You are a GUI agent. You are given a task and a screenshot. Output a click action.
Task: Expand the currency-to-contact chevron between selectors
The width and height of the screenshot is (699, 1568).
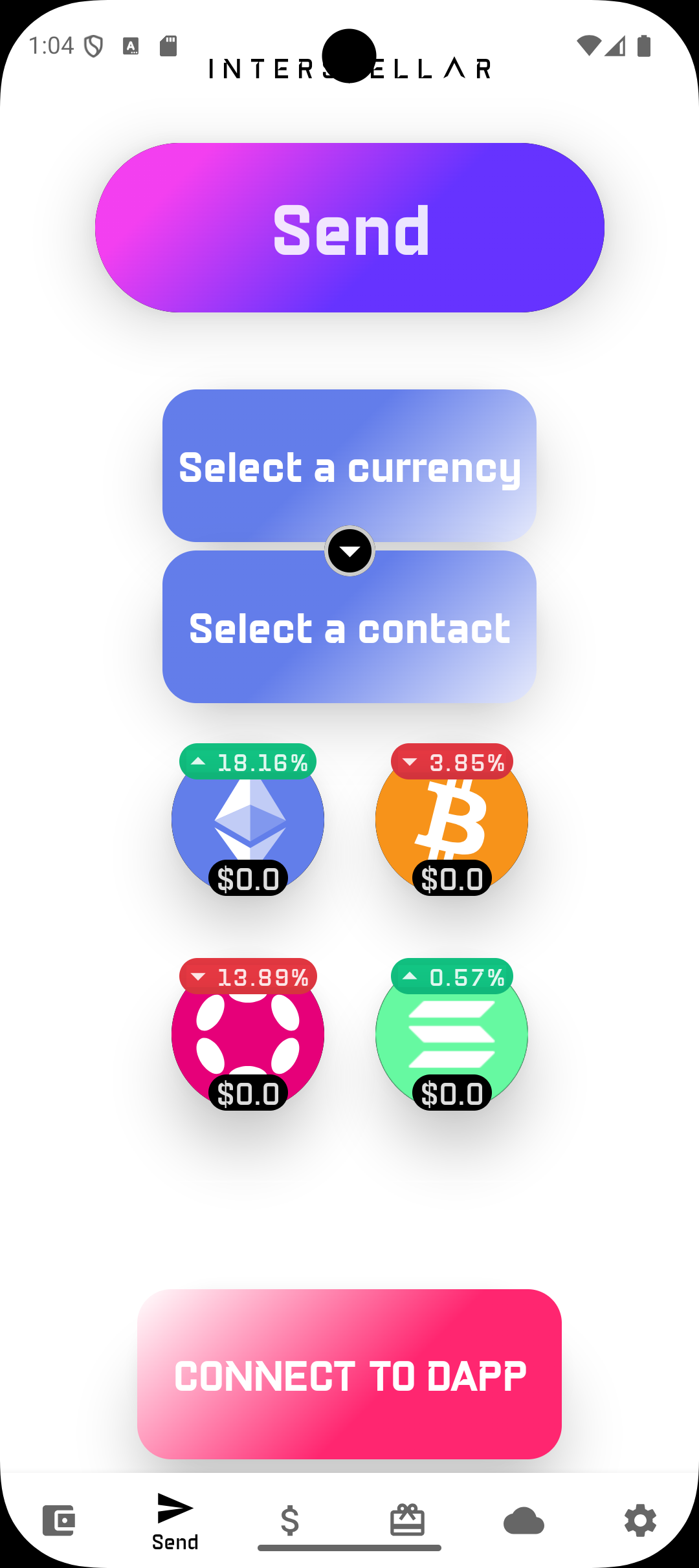tap(349, 551)
